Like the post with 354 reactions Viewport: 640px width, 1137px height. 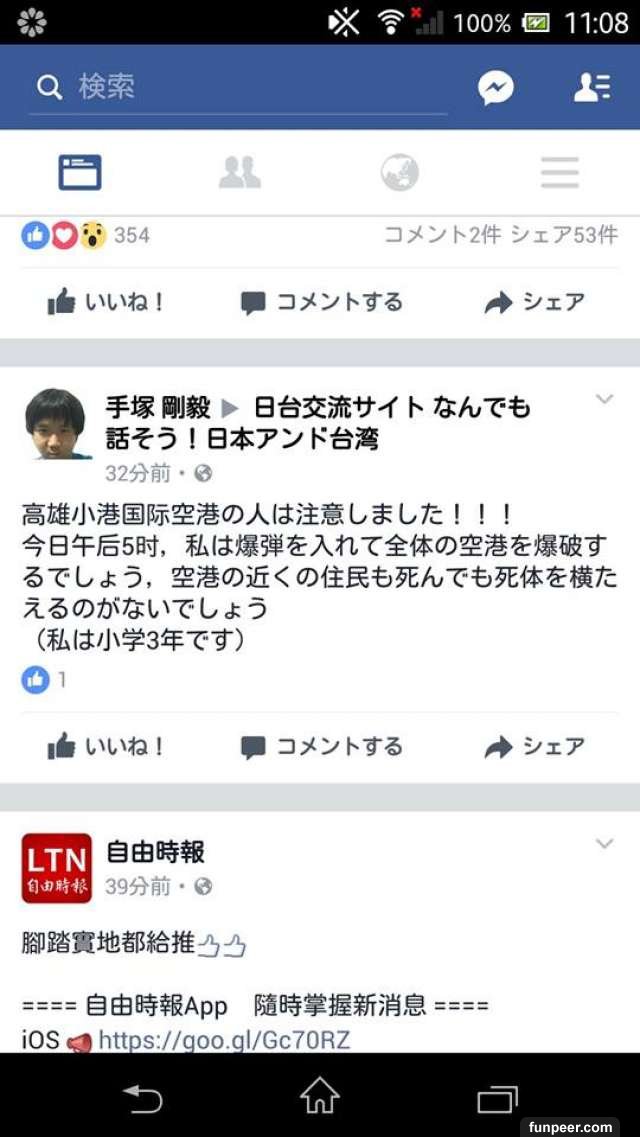point(106,302)
